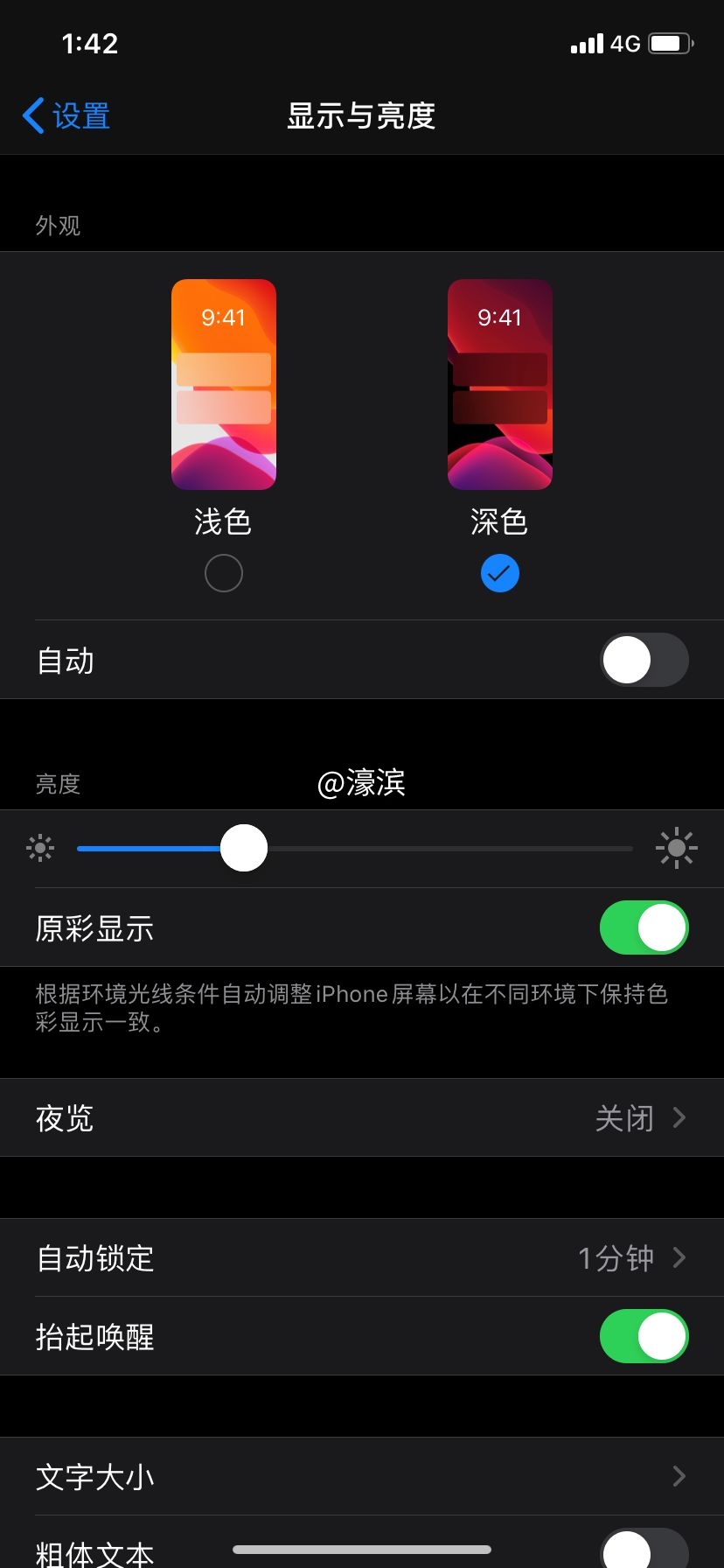Enable the 自动 appearance switch
The image size is (724, 1568).
[x=644, y=660]
